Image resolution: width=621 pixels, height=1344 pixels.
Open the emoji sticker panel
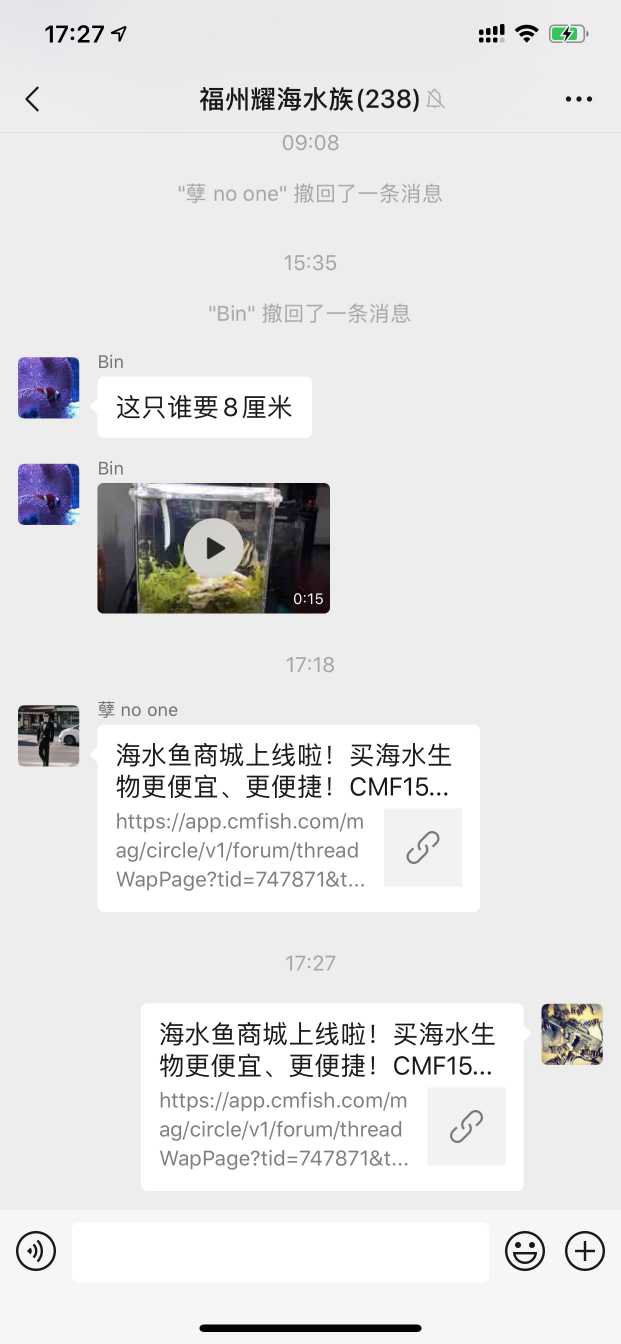(x=525, y=1251)
